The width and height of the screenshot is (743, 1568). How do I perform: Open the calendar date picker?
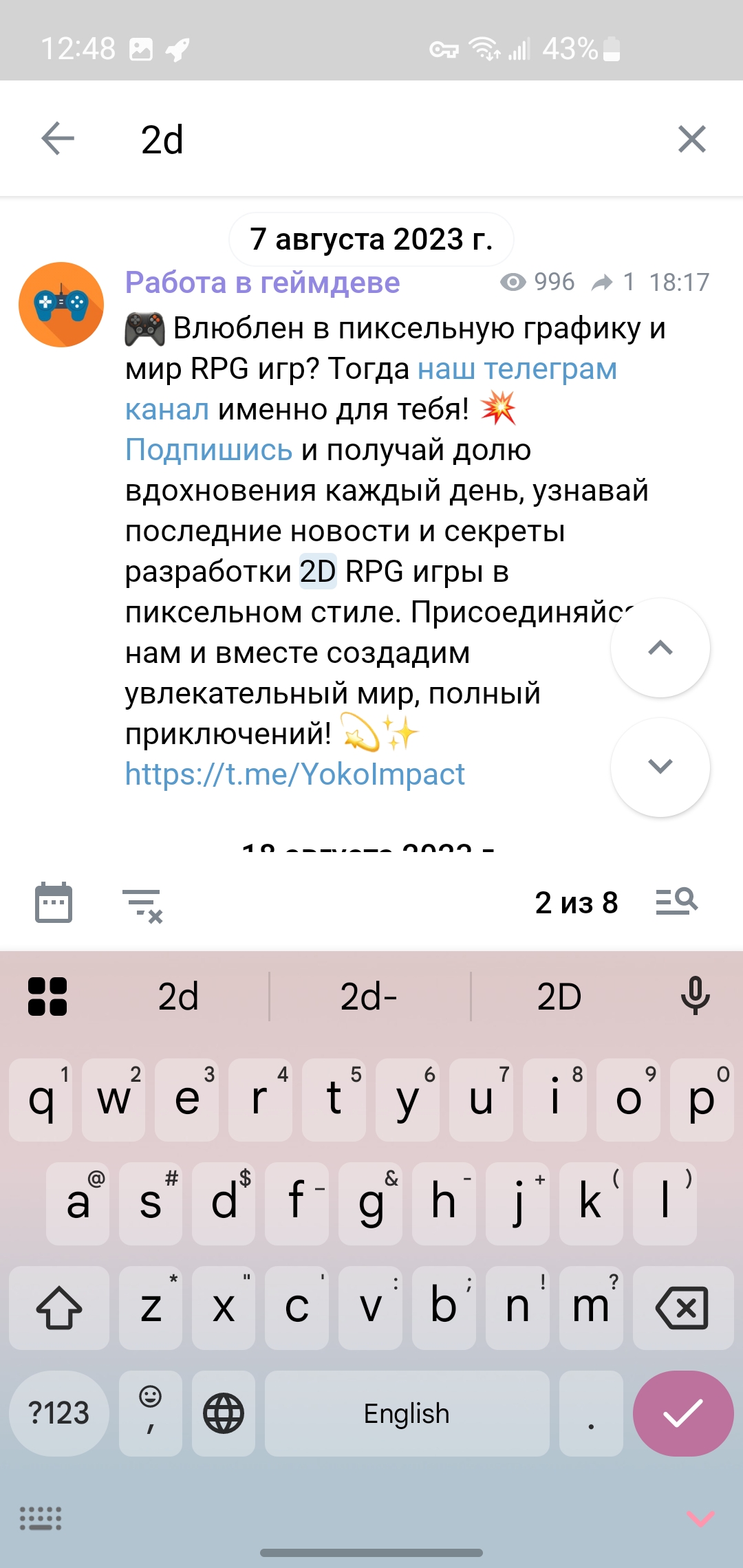point(54,902)
